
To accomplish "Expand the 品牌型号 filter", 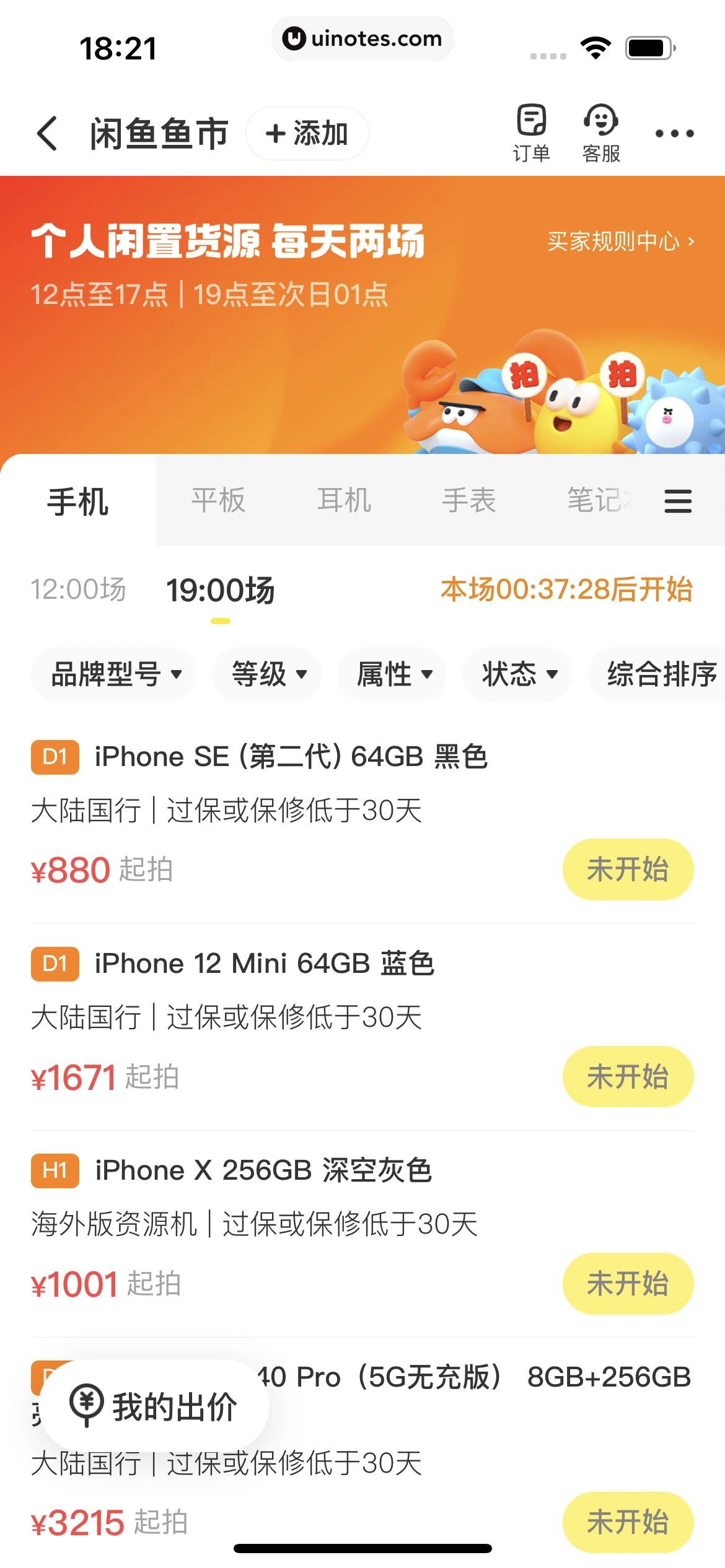I will click(x=114, y=674).
